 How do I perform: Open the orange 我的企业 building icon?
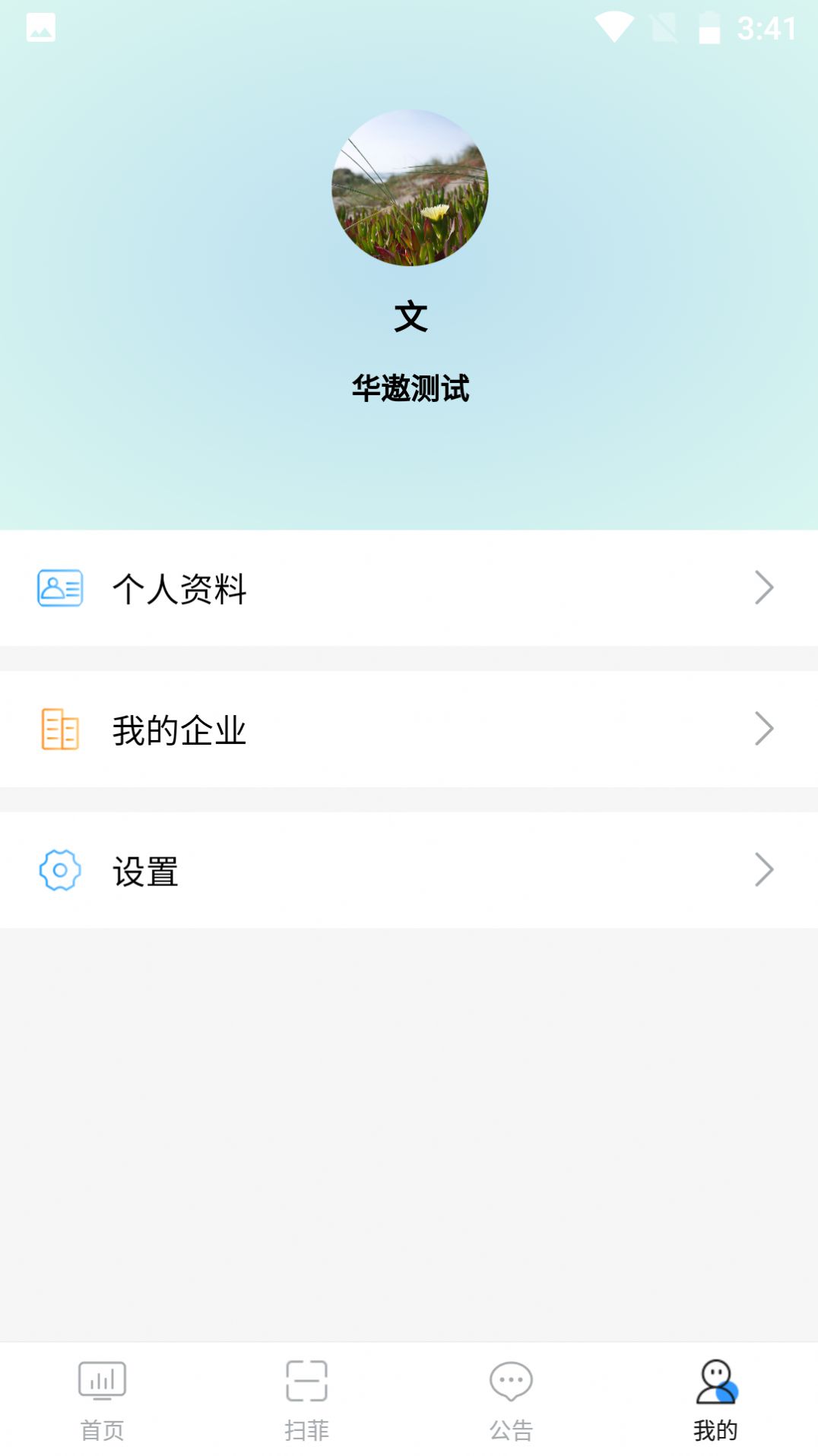pyautogui.click(x=58, y=728)
